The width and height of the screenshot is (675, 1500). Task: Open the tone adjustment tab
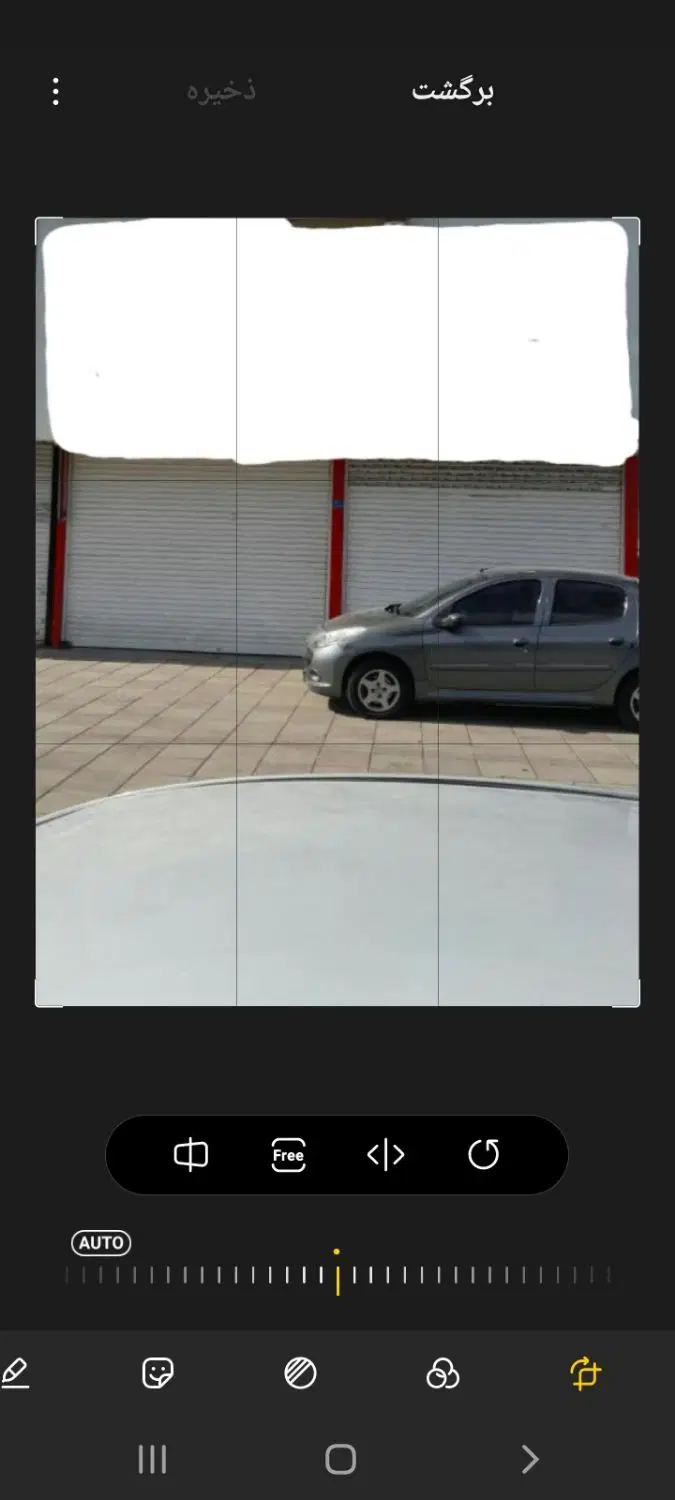click(300, 1373)
